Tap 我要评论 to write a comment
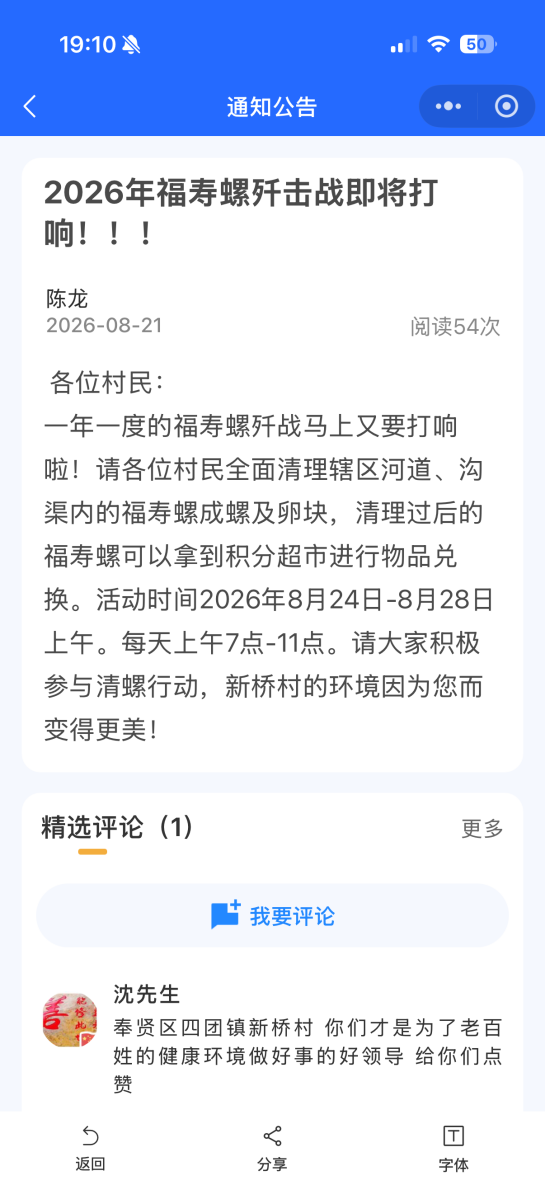This screenshot has height=1185, width=545. (x=272, y=915)
